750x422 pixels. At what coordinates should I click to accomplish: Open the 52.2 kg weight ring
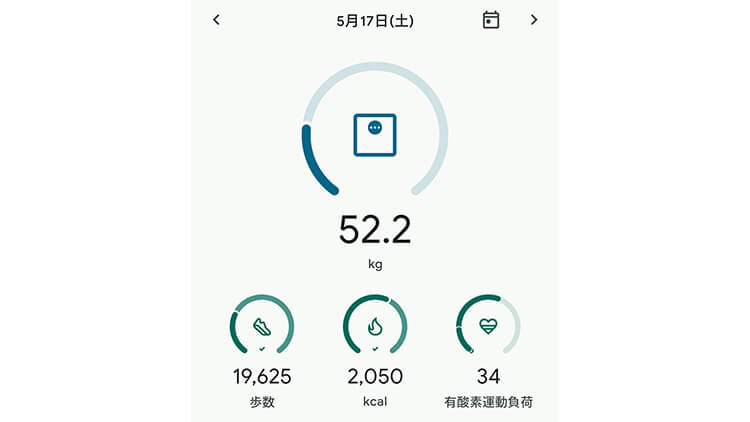click(375, 135)
